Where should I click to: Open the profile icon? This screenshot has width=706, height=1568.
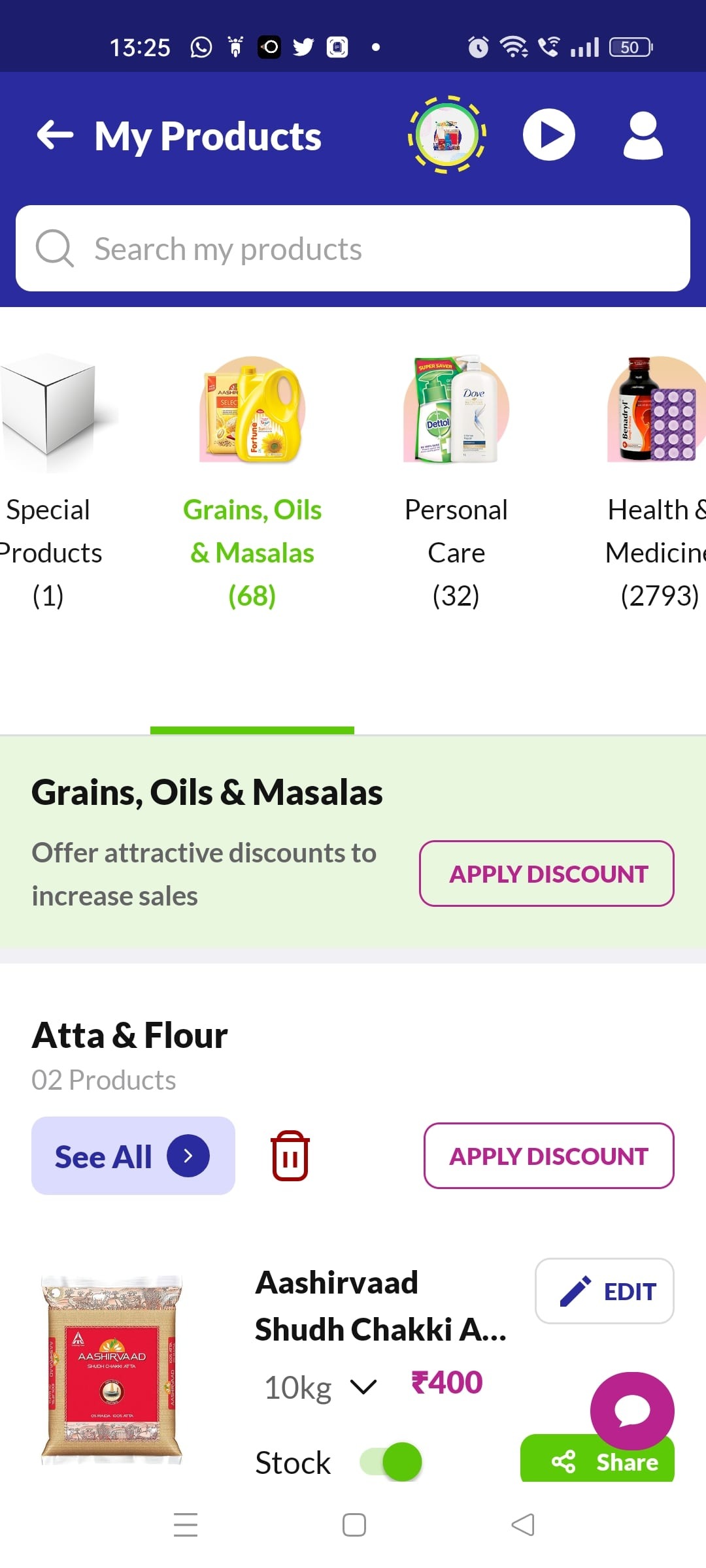click(x=643, y=135)
